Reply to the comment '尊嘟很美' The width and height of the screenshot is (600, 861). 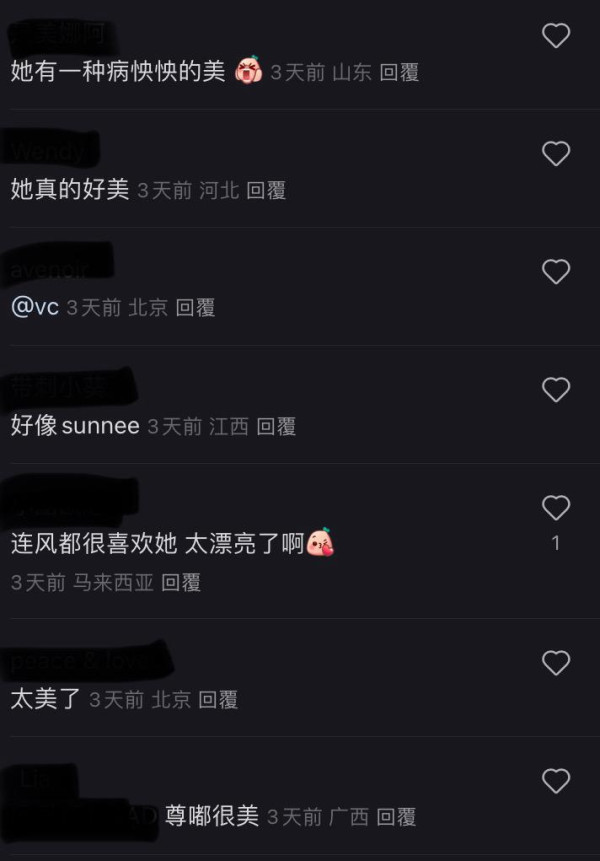click(x=396, y=817)
